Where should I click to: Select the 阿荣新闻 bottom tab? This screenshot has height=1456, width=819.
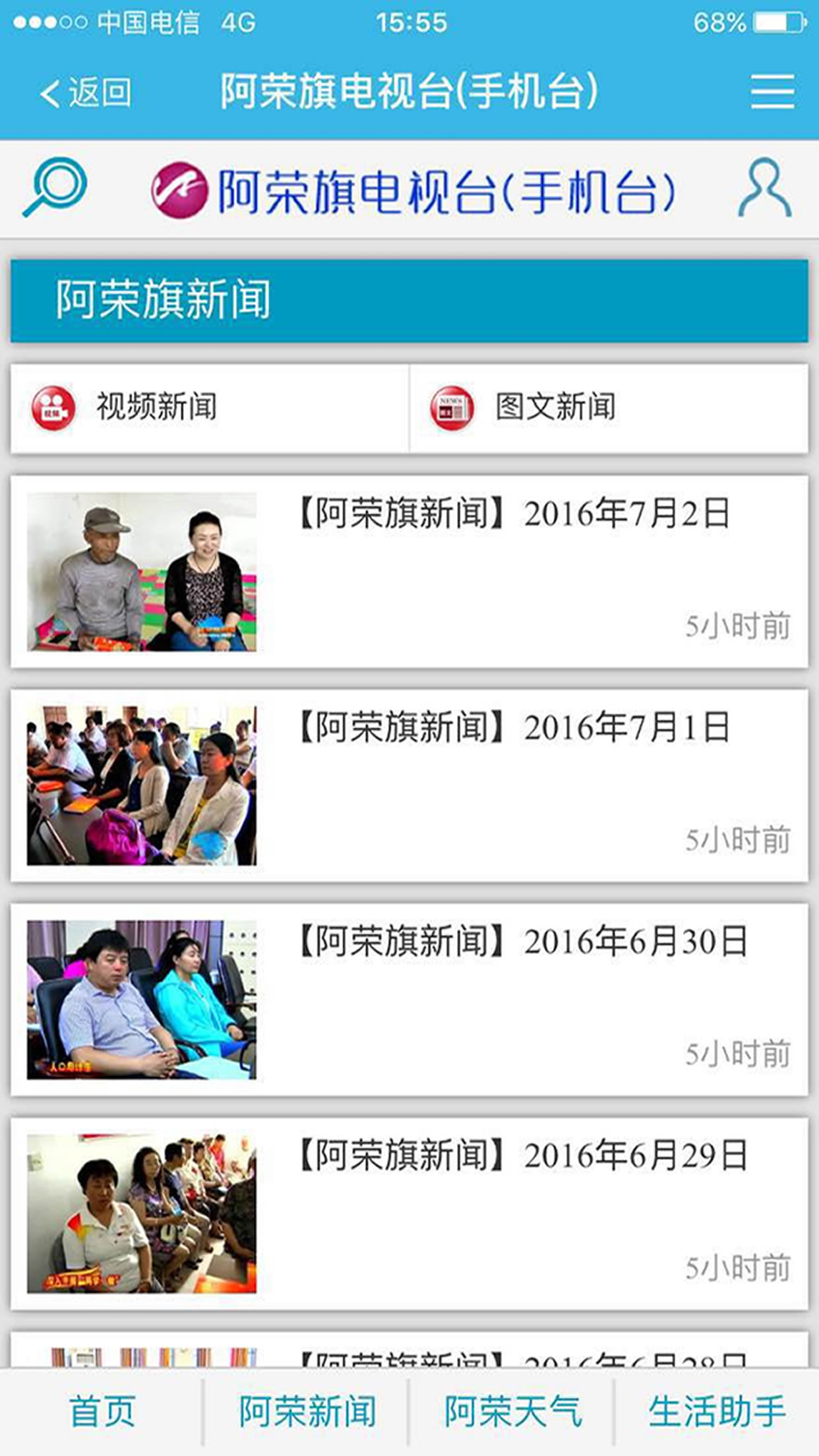307,1412
